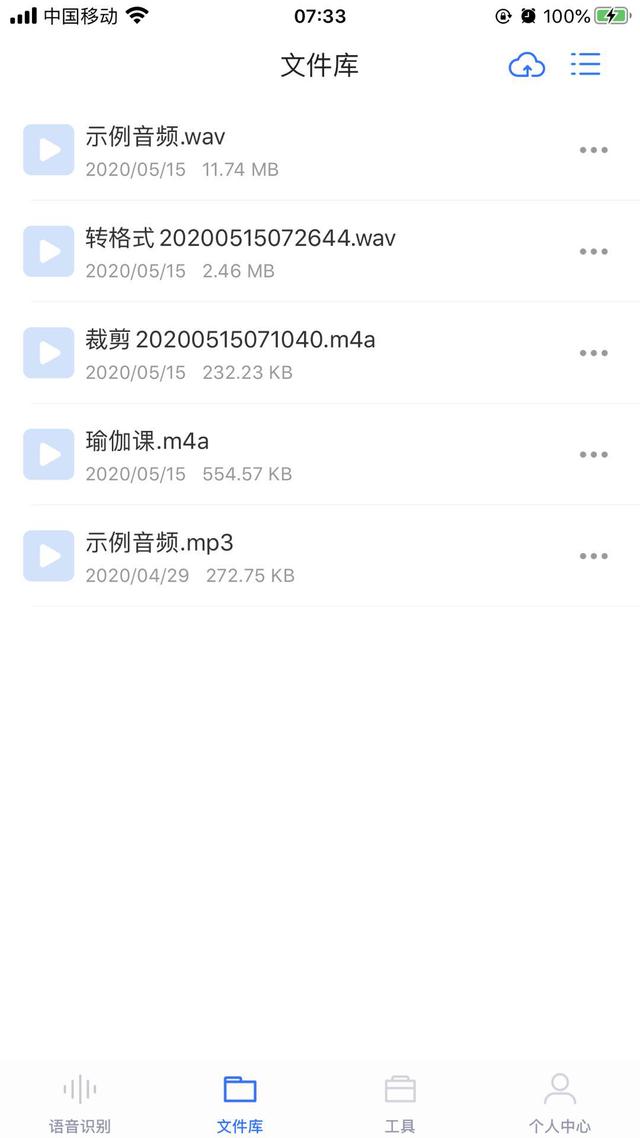Open the file 示例音频.mp3
The image size is (640, 1138).
(320, 556)
